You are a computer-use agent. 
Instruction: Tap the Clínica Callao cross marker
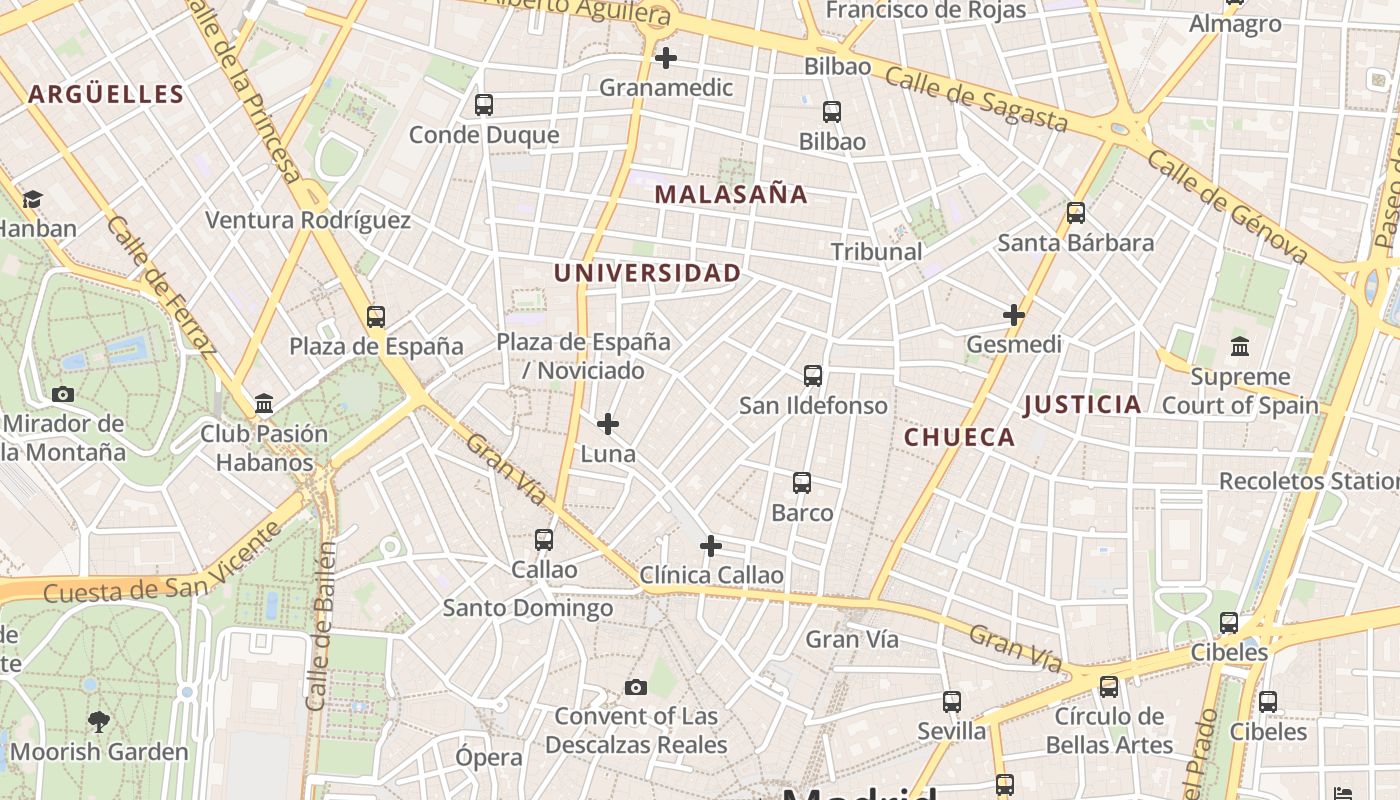(x=711, y=546)
